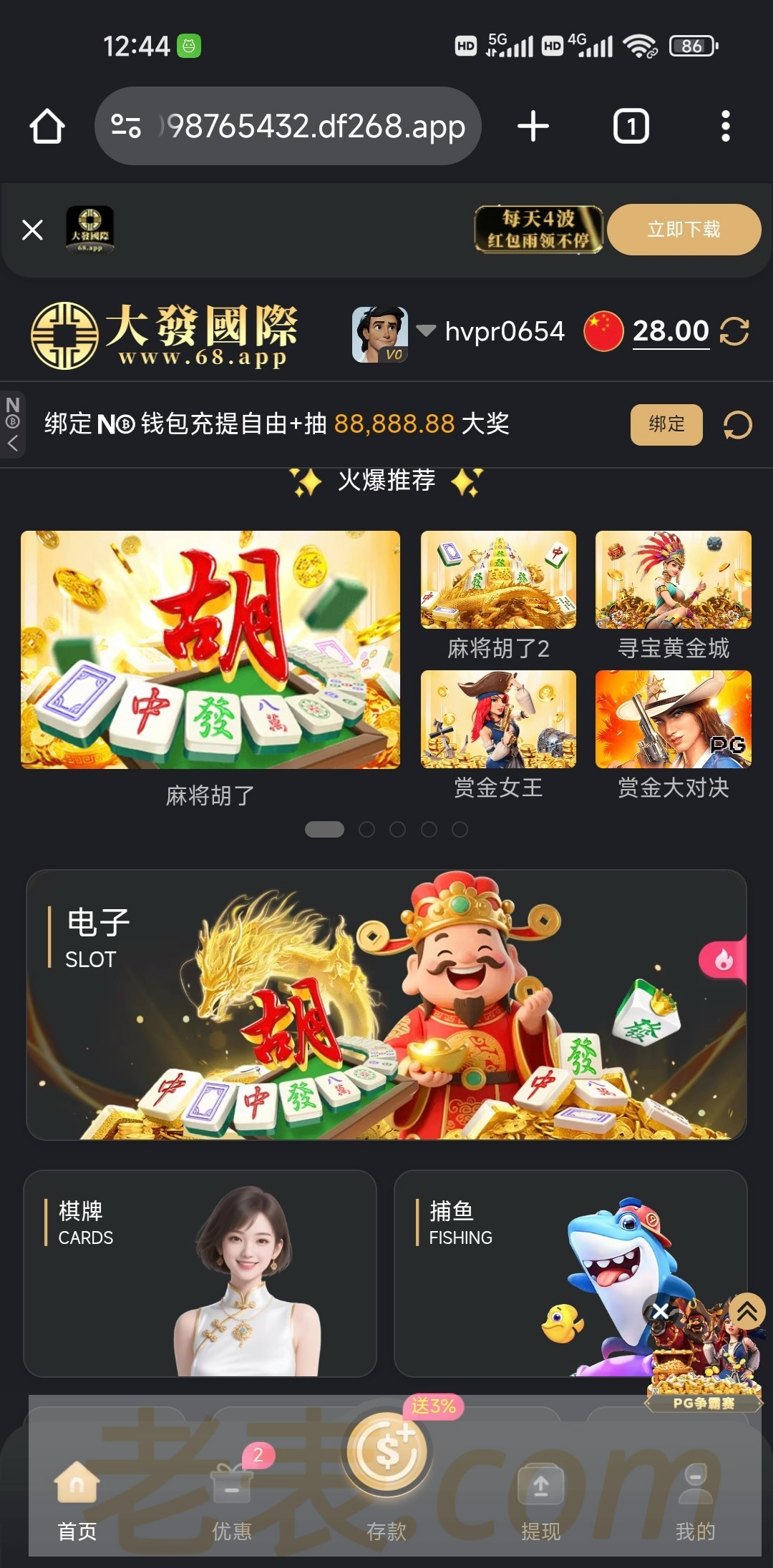
Task: Dismiss the app download banner
Action: [33, 230]
